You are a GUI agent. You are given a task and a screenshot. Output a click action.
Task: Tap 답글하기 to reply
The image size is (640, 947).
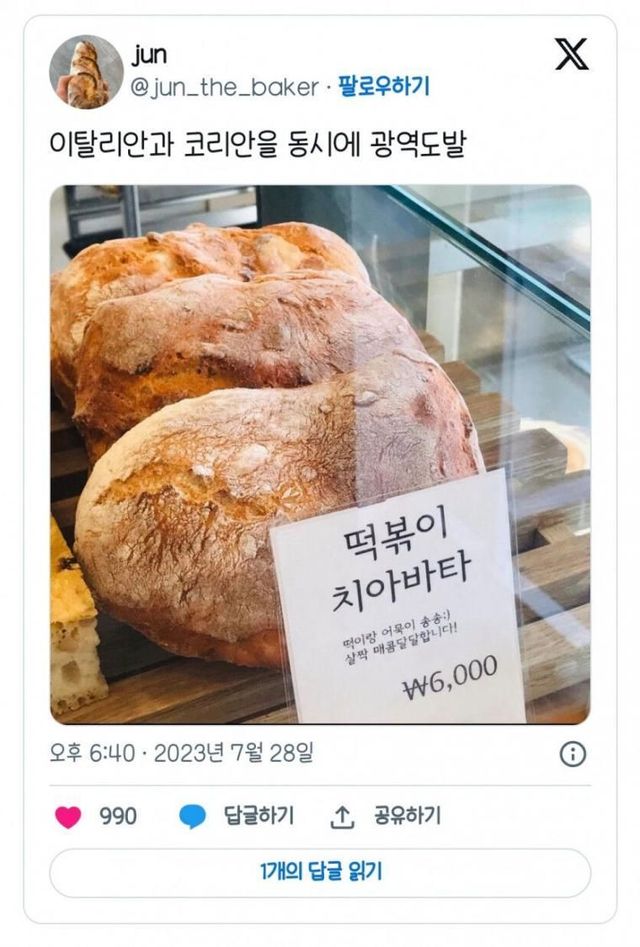coord(238,816)
